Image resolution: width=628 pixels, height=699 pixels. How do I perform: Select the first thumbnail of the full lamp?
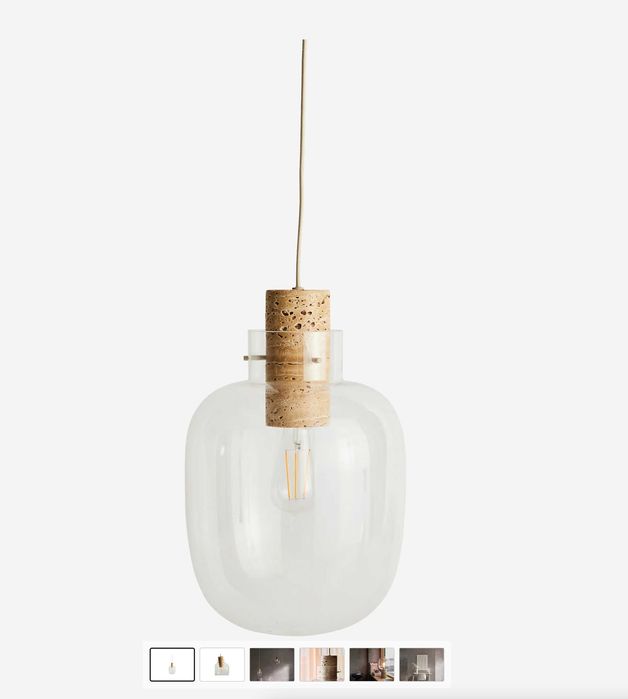pos(172,665)
